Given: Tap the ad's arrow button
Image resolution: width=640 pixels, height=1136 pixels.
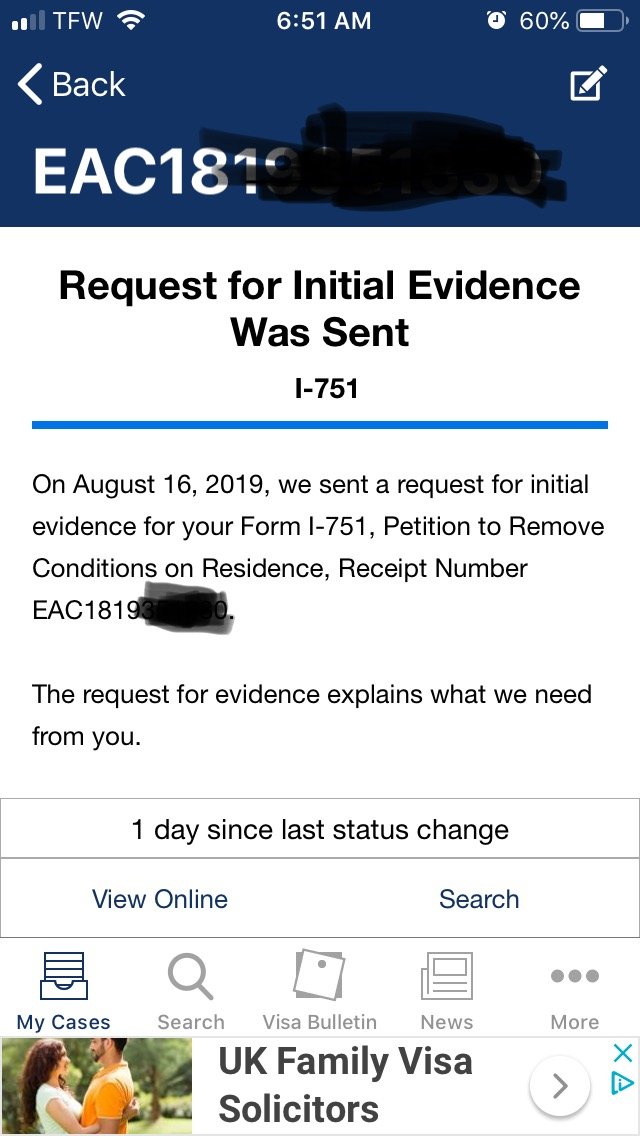Looking at the screenshot, I should (560, 1085).
